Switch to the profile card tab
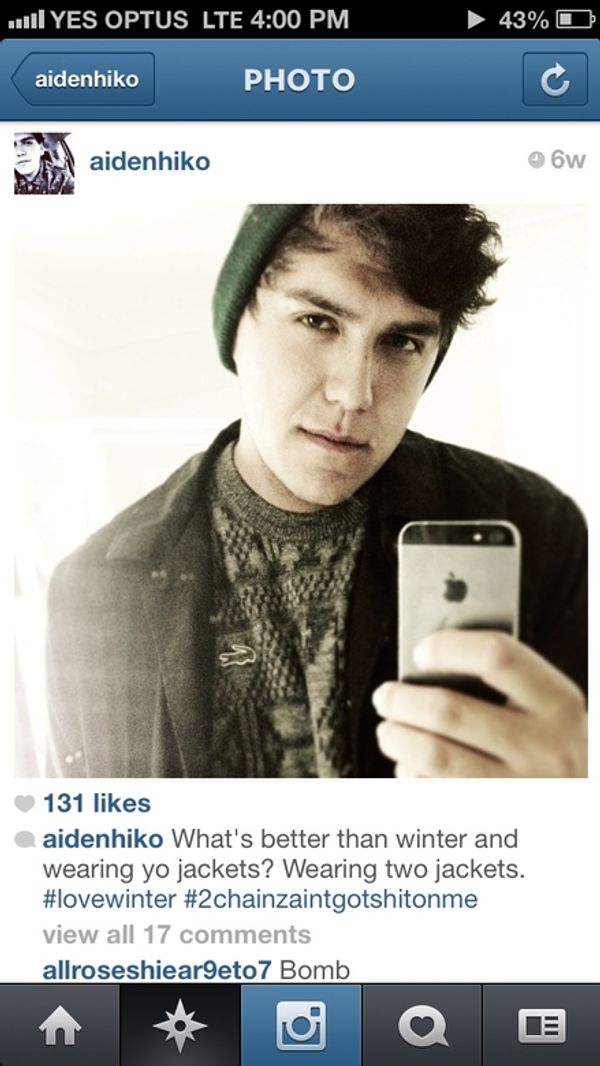Viewport: 600px width, 1066px height. 542,1025
